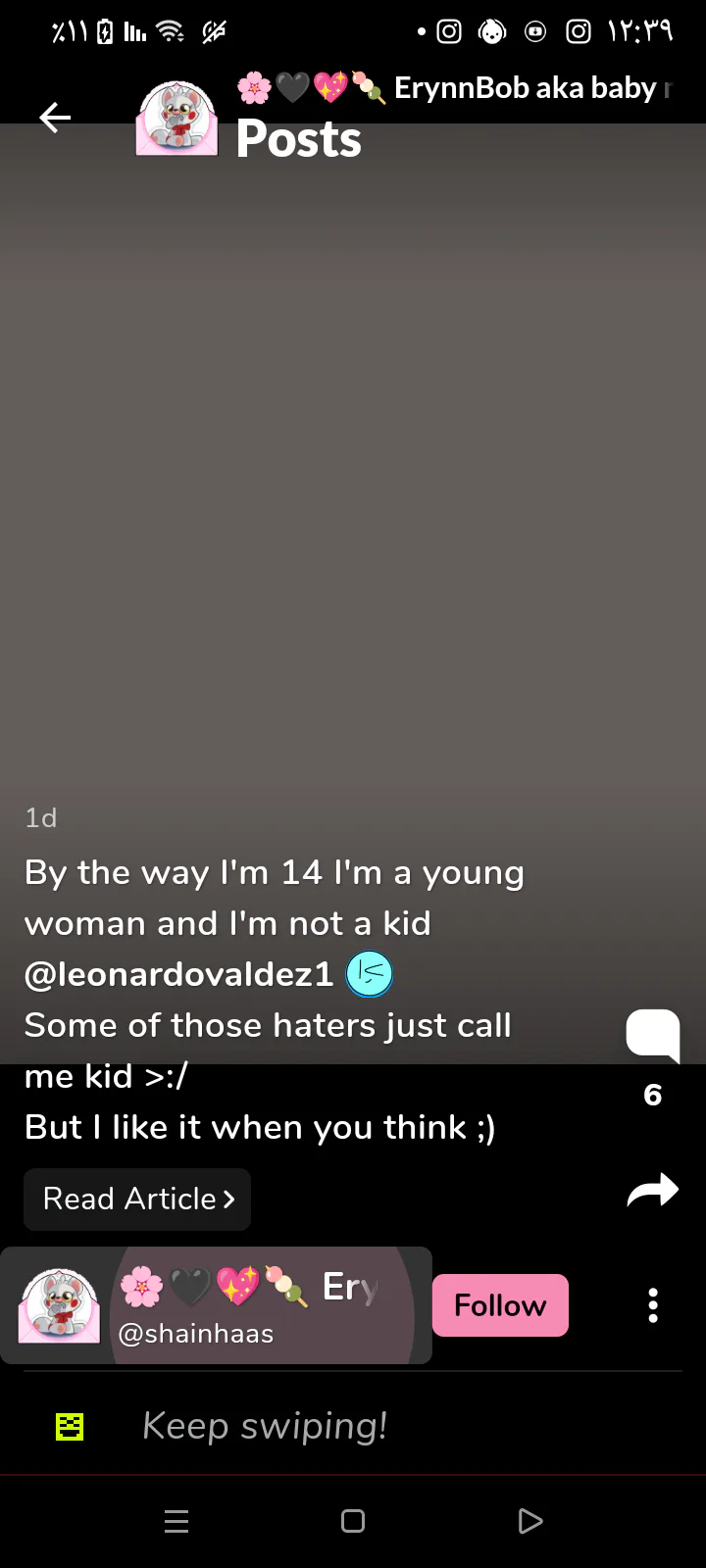Share this post with the arrow icon
Image resolution: width=706 pixels, height=1568 pixels.
[x=653, y=1190]
